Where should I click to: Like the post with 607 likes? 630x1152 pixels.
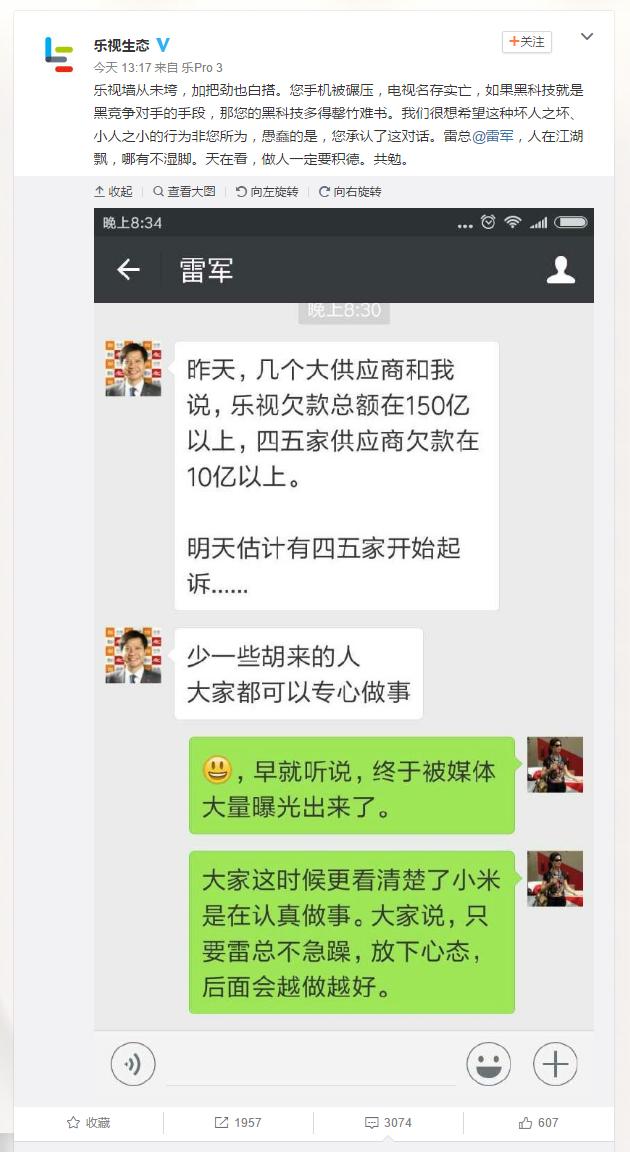click(538, 1122)
